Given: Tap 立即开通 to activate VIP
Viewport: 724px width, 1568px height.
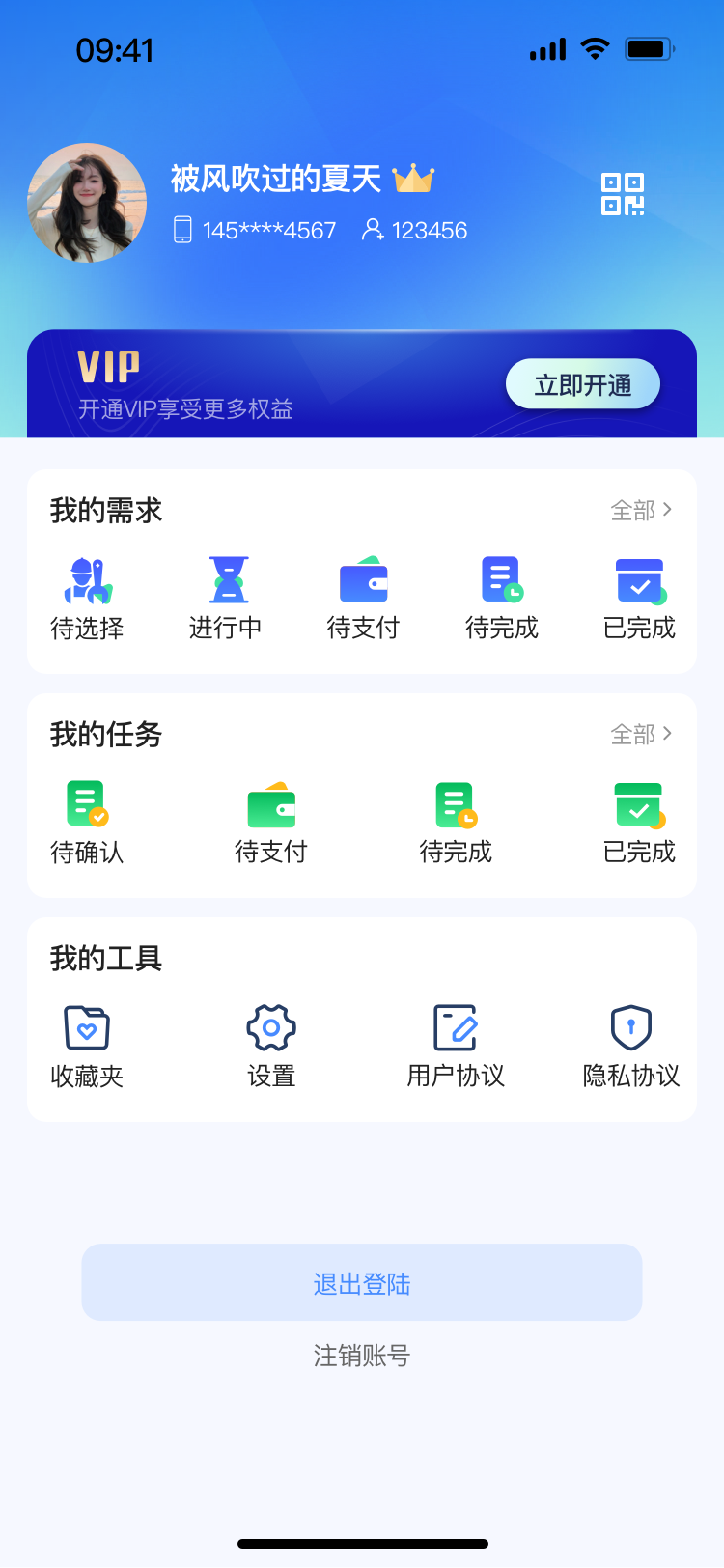Looking at the screenshot, I should (x=583, y=385).
